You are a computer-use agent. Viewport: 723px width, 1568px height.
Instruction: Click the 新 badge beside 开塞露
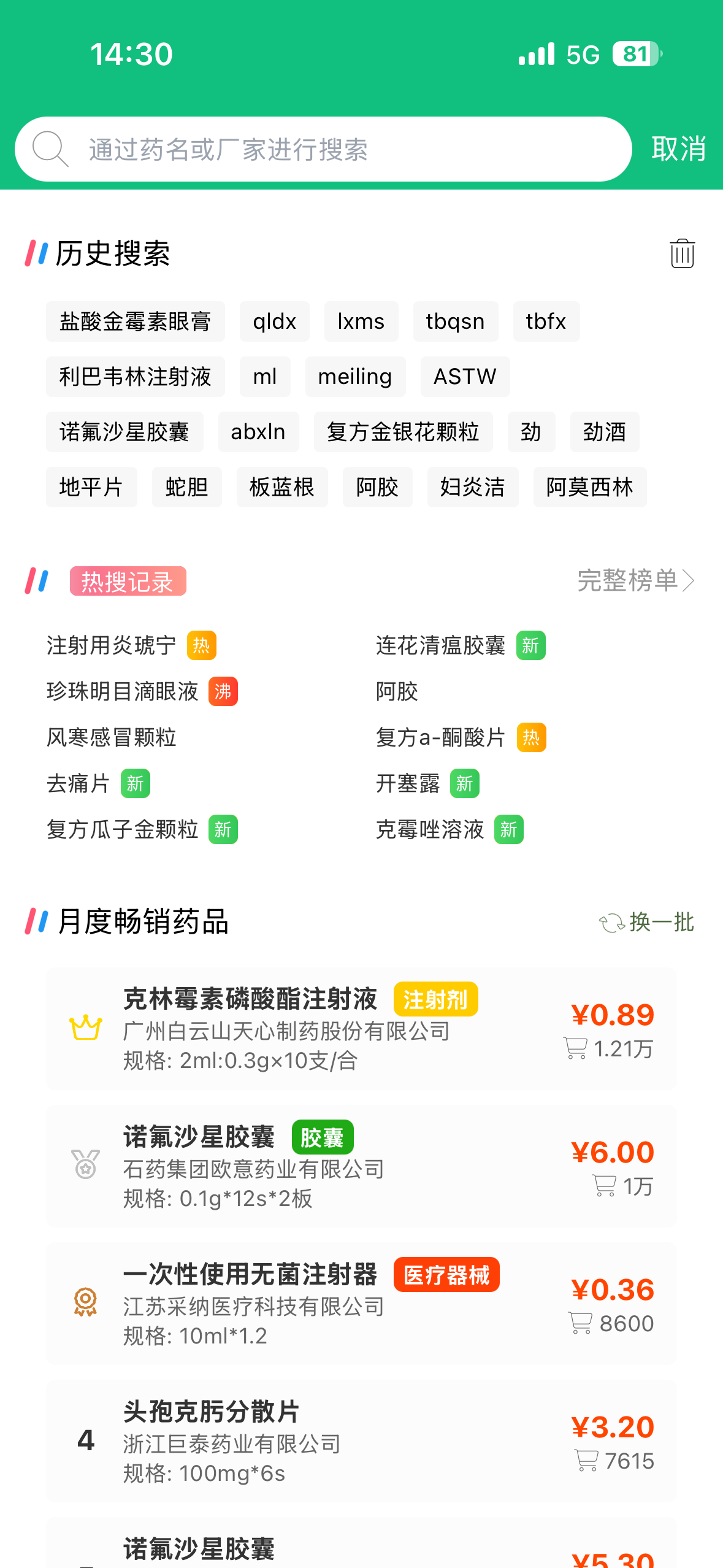[464, 783]
